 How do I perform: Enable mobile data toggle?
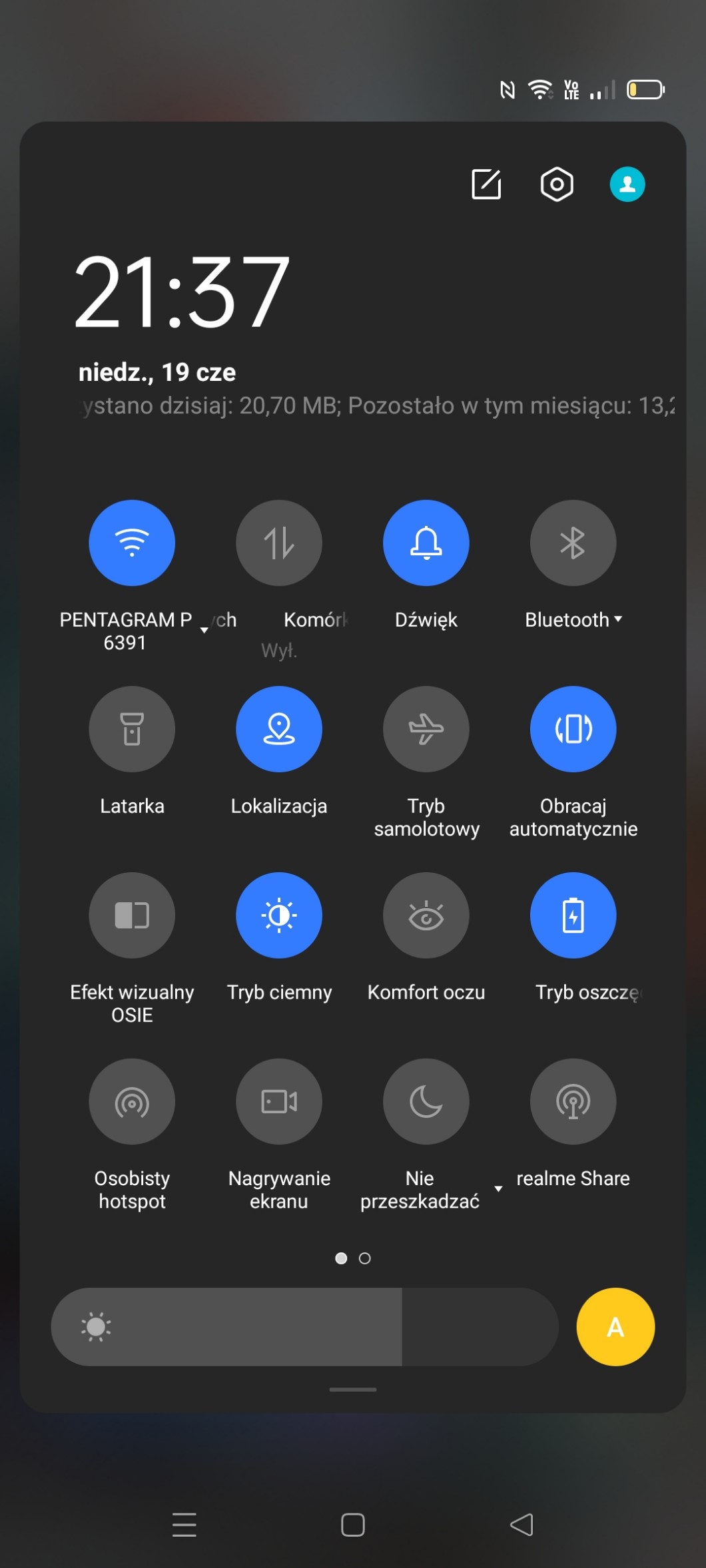pyautogui.click(x=279, y=543)
